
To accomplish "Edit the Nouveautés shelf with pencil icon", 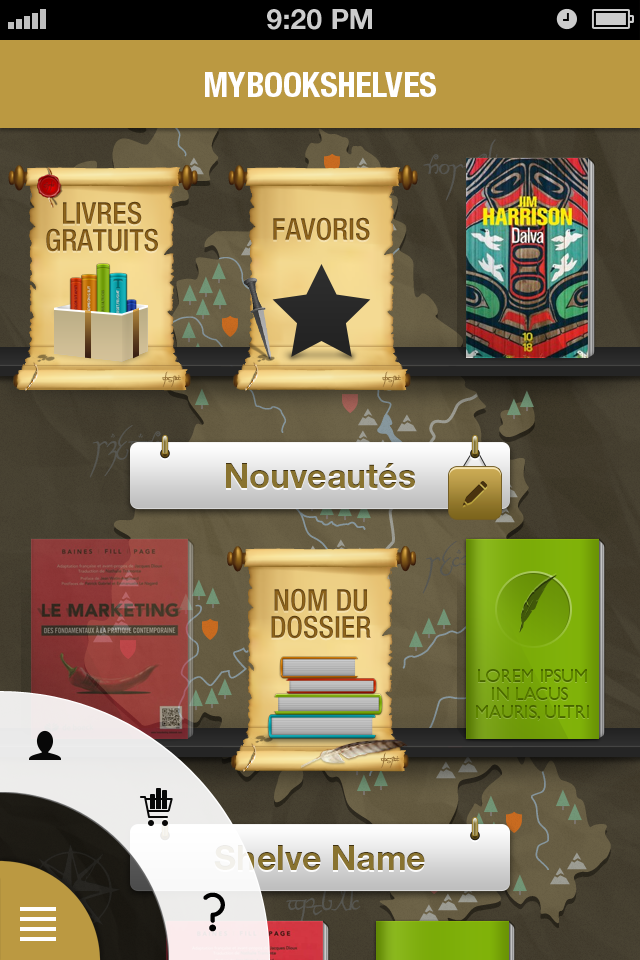I will tap(474, 492).
